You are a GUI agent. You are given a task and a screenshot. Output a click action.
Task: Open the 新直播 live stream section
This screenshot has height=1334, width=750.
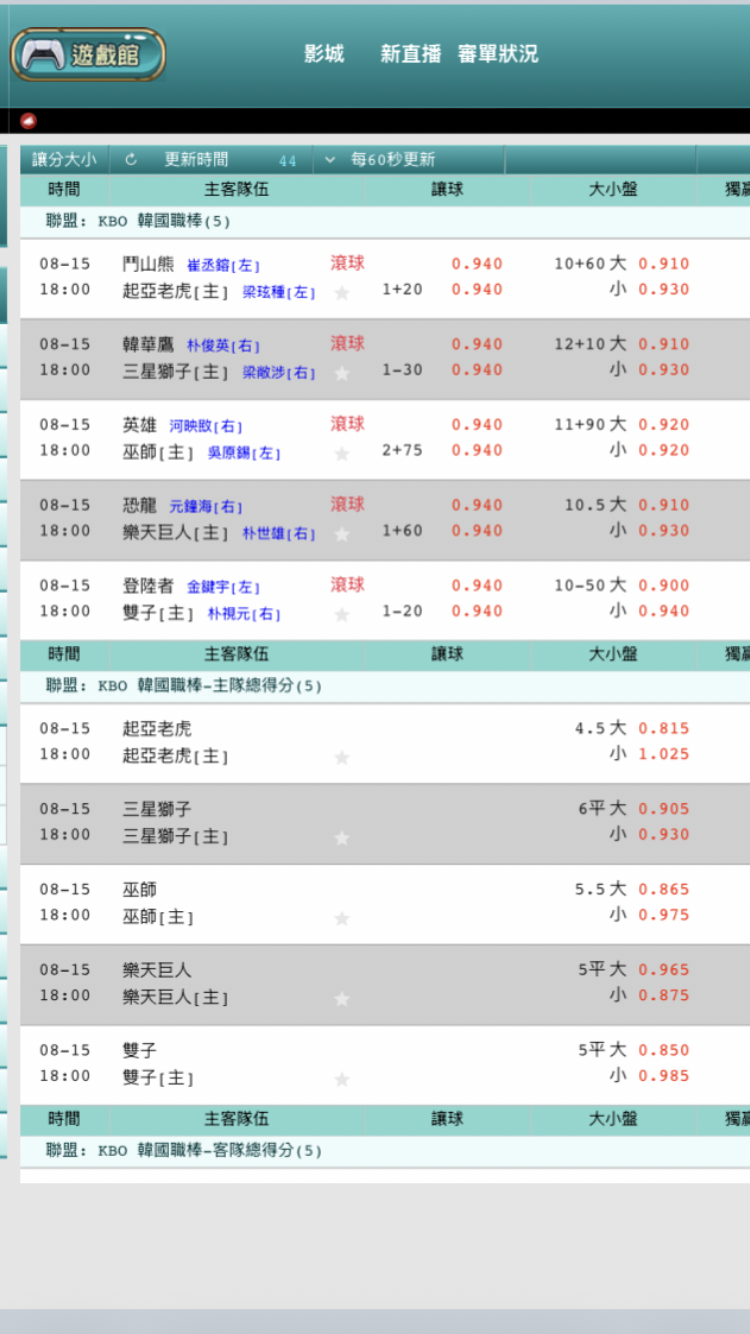(410, 54)
